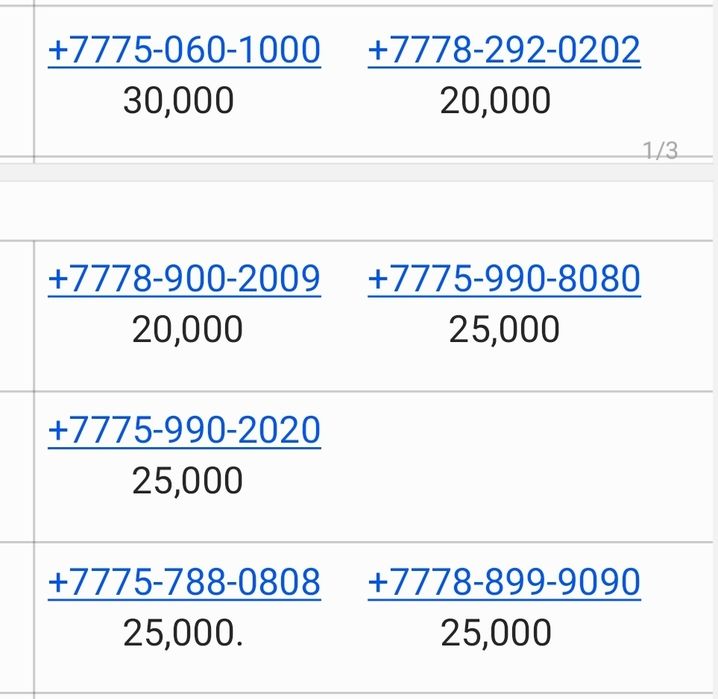The height and width of the screenshot is (699, 718).
Task: Open phone link +7778-899-9090
Action: pos(504,581)
